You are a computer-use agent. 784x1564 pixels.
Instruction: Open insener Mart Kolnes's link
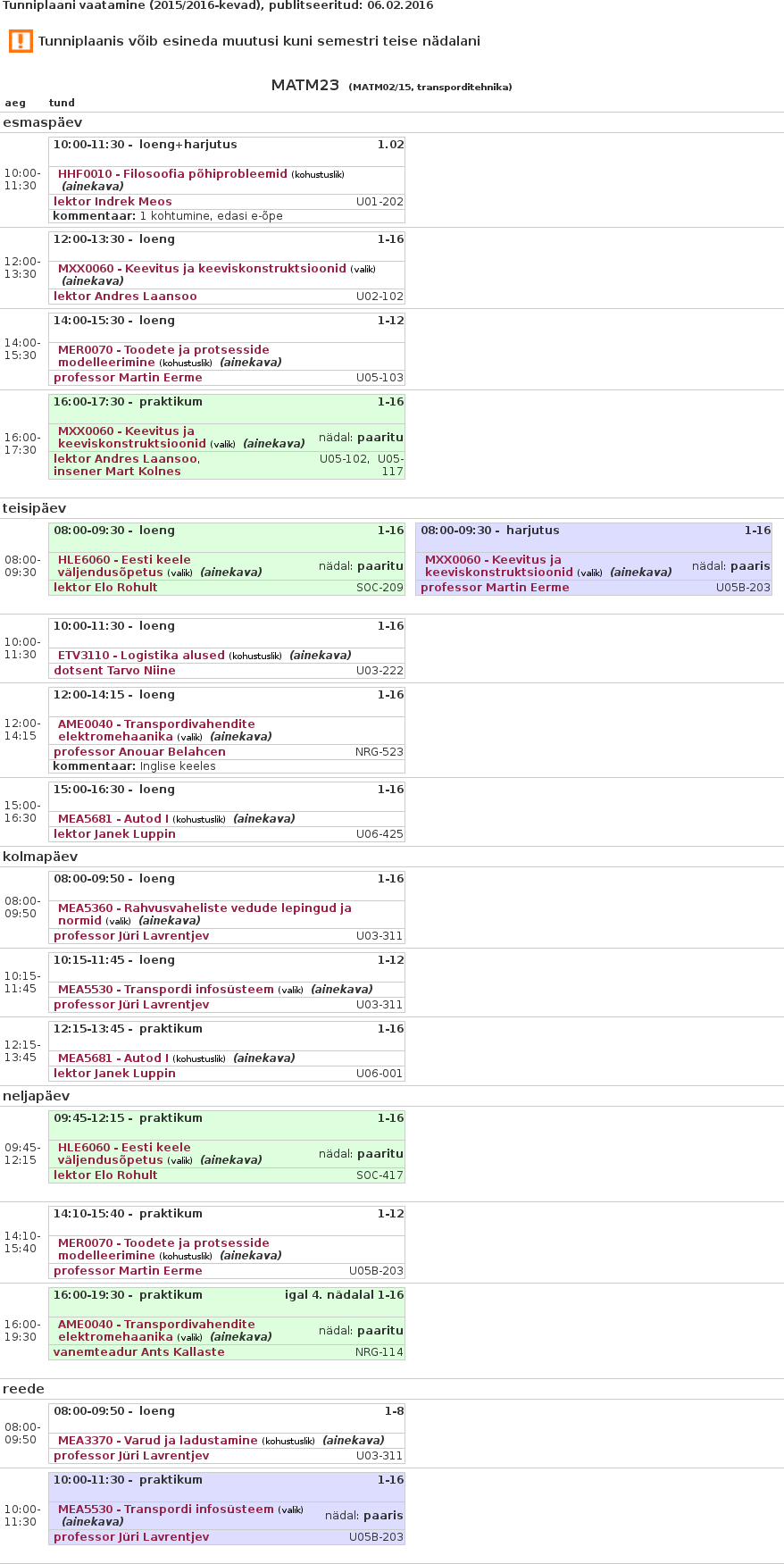point(117,472)
